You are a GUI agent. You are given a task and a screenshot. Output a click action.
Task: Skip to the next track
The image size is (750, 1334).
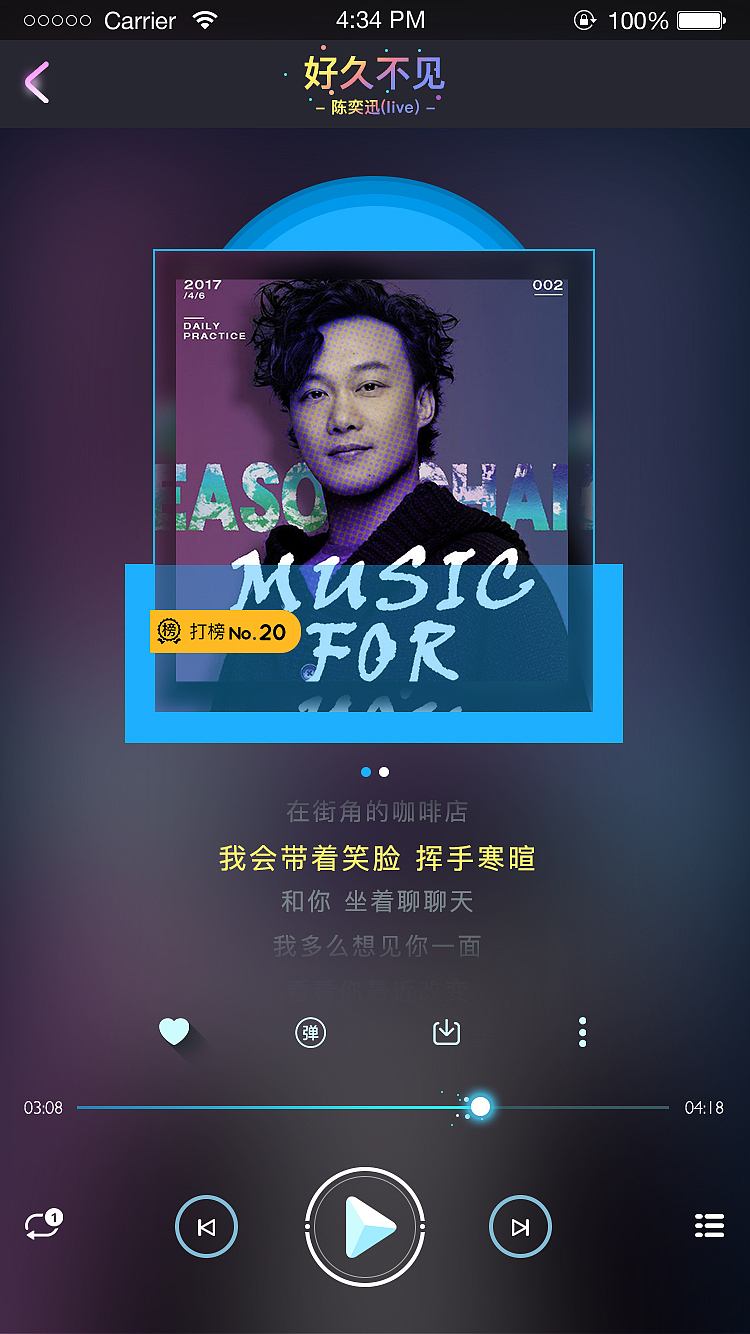coord(520,1225)
